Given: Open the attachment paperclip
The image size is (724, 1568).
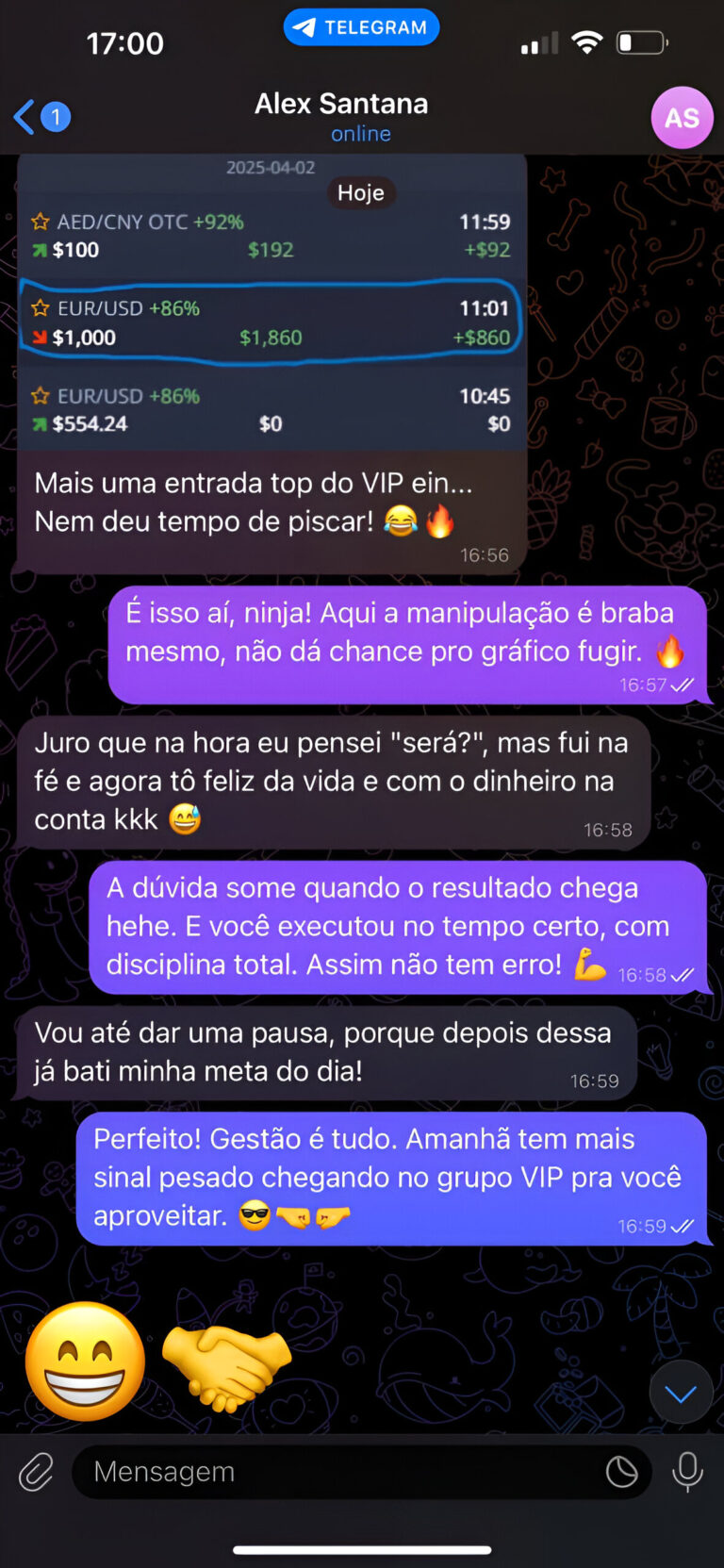Looking at the screenshot, I should (x=36, y=1472).
